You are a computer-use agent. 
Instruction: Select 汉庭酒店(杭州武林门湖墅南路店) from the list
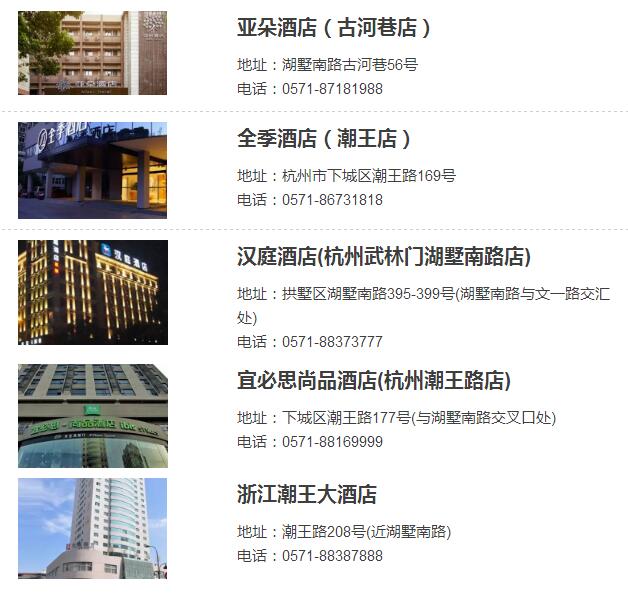coord(383,257)
